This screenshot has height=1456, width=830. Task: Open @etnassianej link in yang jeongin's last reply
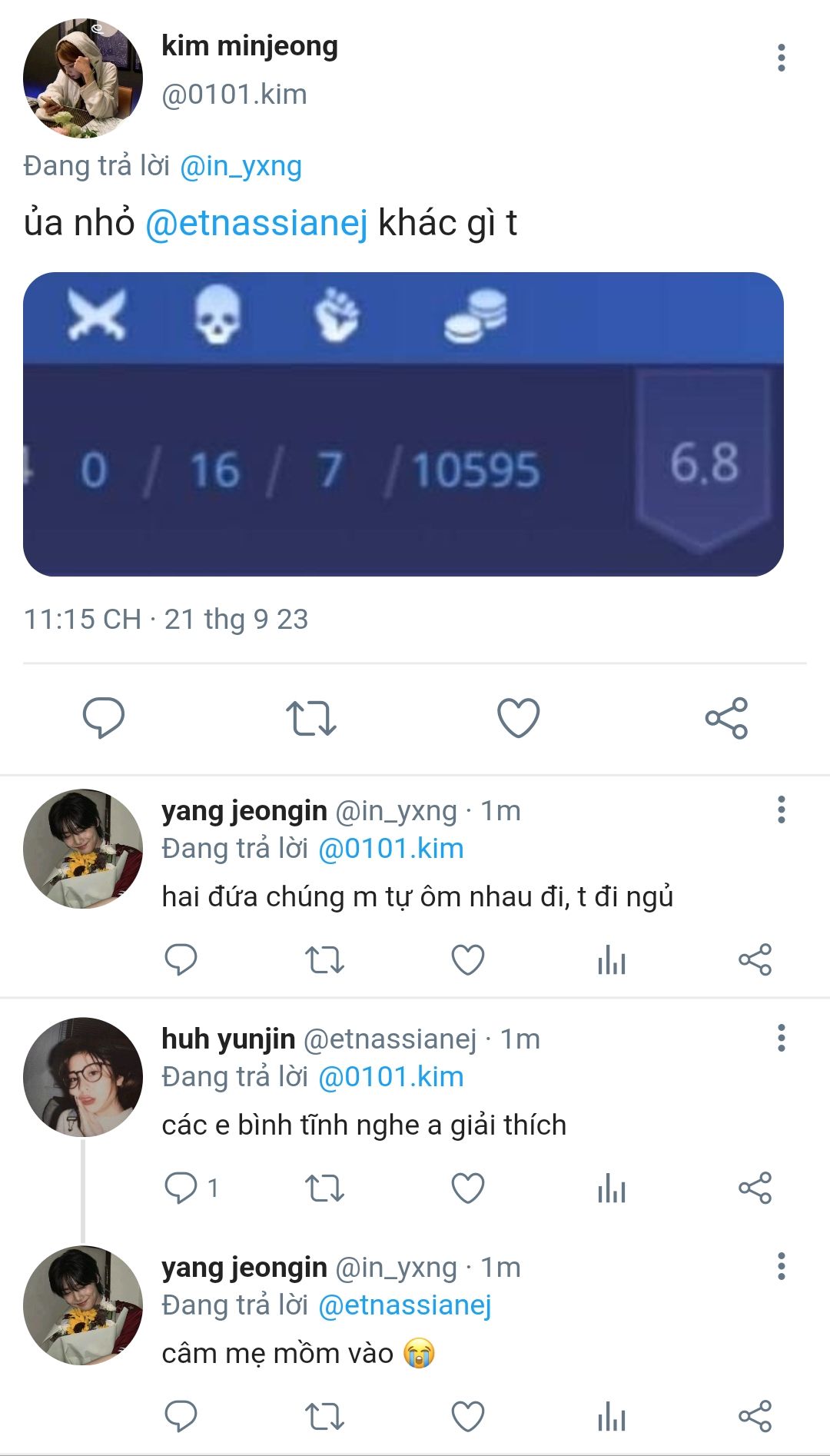point(405,1305)
